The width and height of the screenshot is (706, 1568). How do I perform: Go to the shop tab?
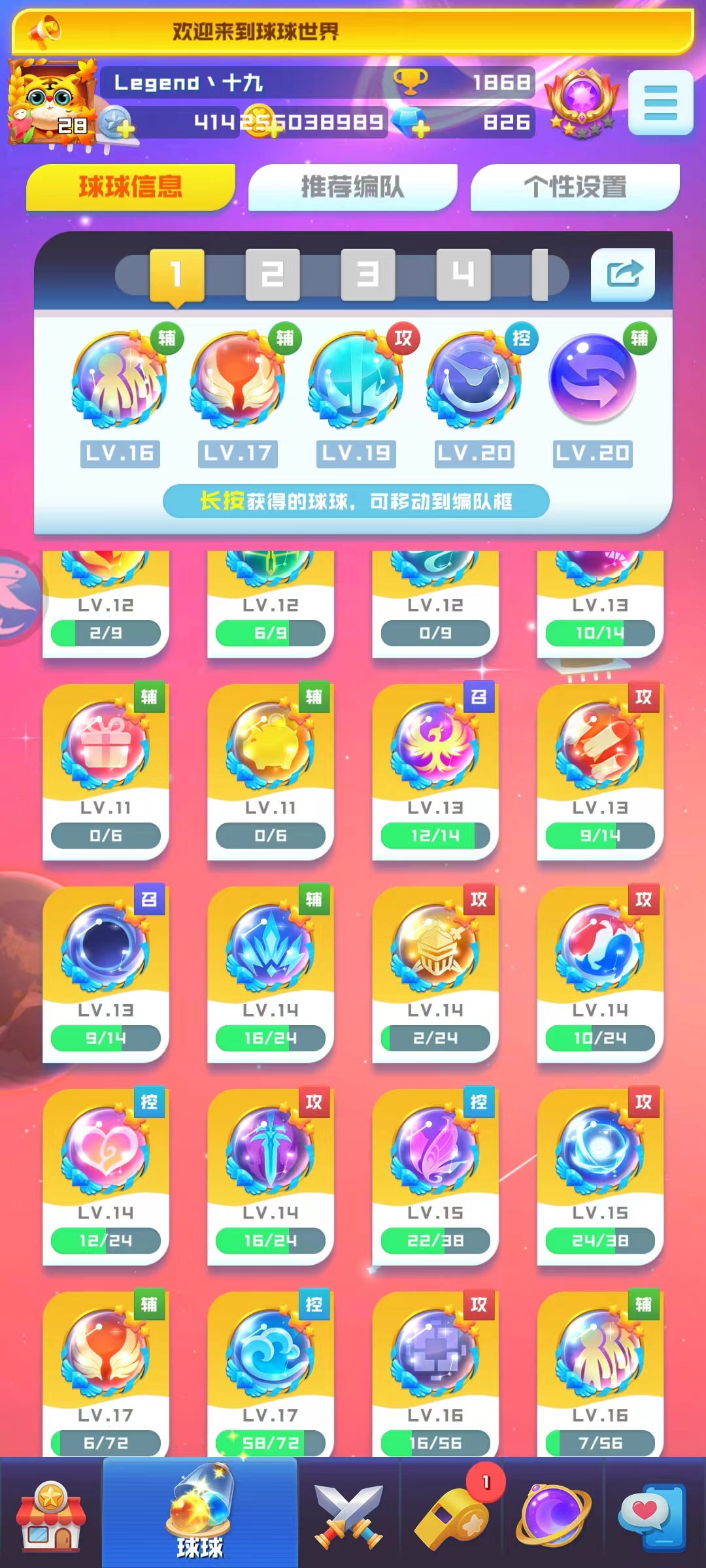coord(51,1516)
